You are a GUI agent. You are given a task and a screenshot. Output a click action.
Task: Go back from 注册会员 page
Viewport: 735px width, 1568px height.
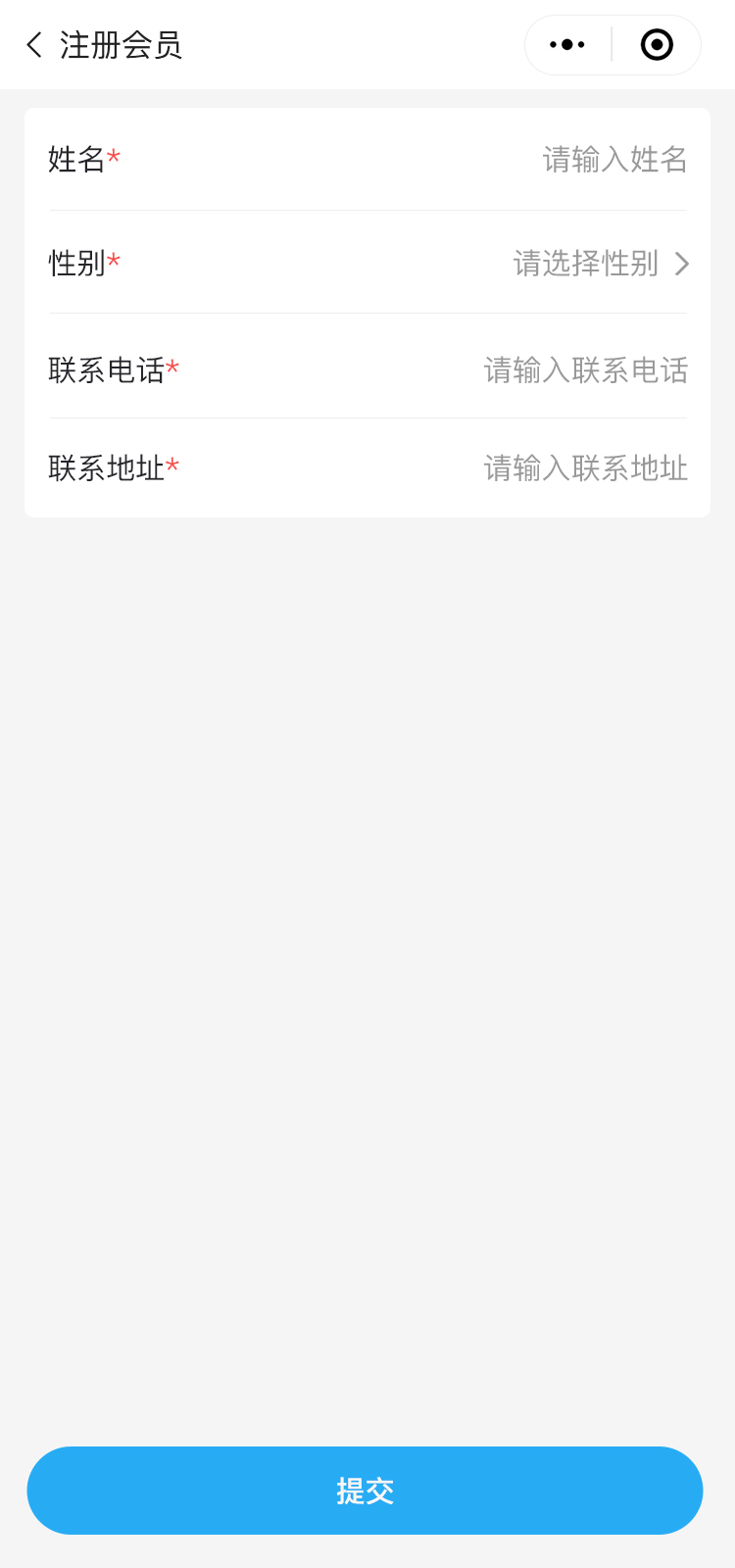point(35,45)
